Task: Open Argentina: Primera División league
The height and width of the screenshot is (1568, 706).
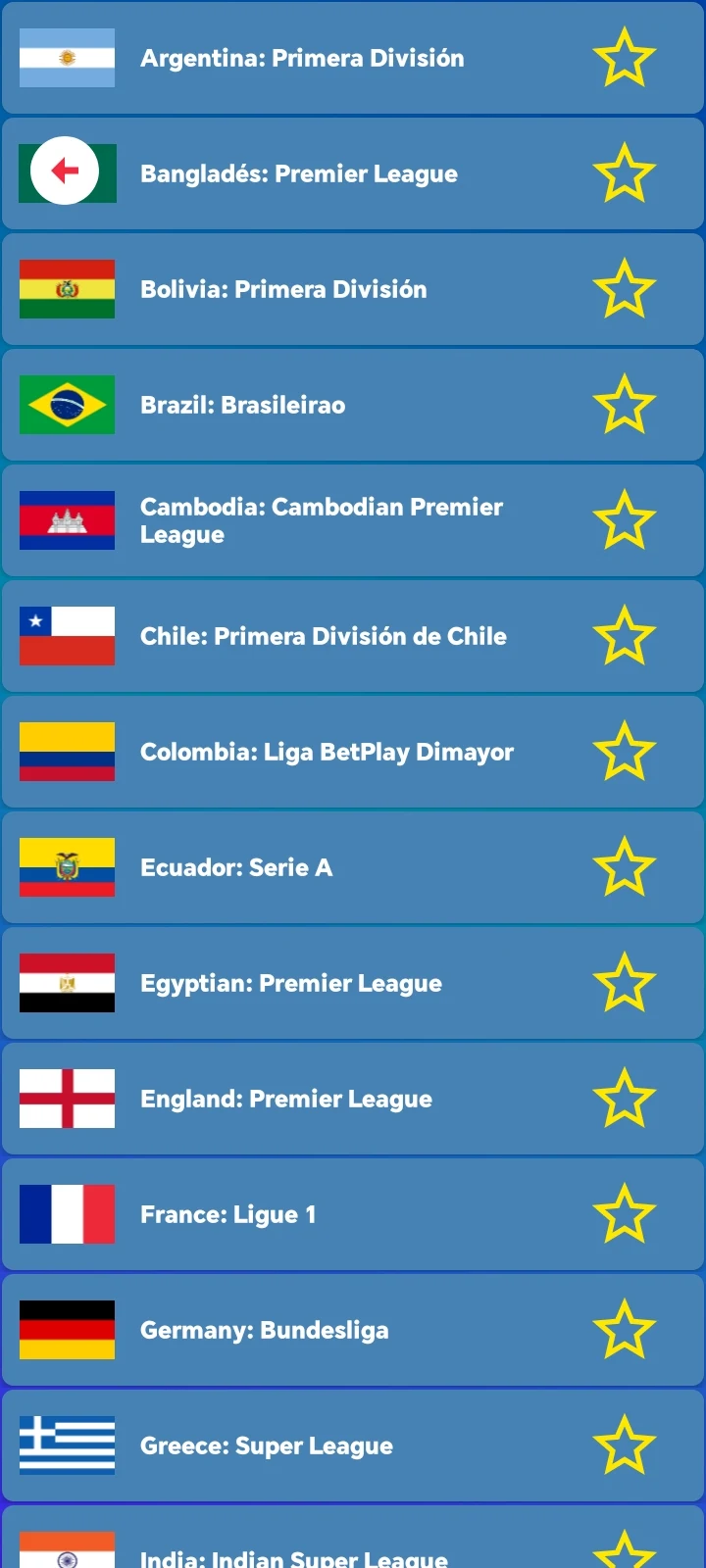Action: coord(353,58)
